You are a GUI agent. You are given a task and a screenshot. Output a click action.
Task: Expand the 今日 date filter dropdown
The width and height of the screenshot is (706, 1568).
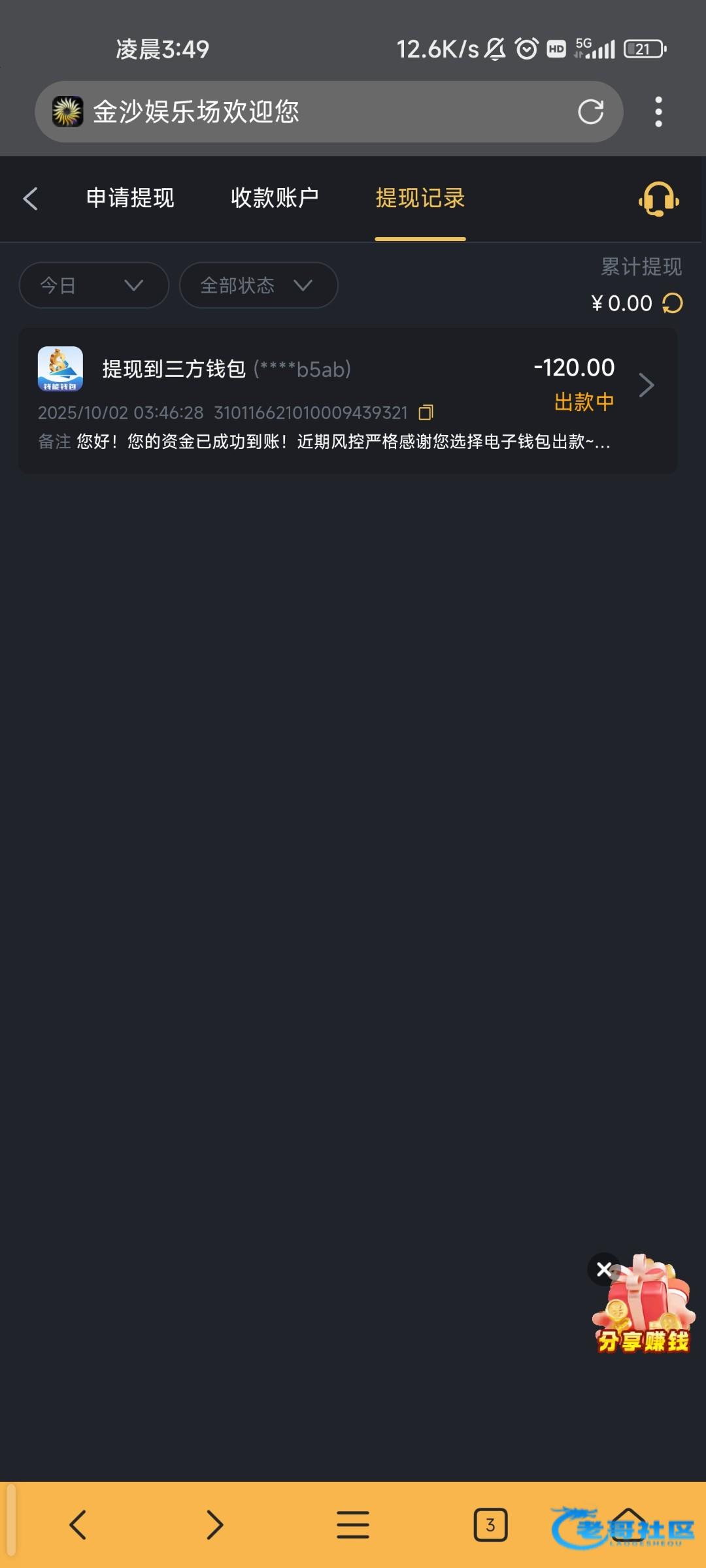(x=93, y=286)
